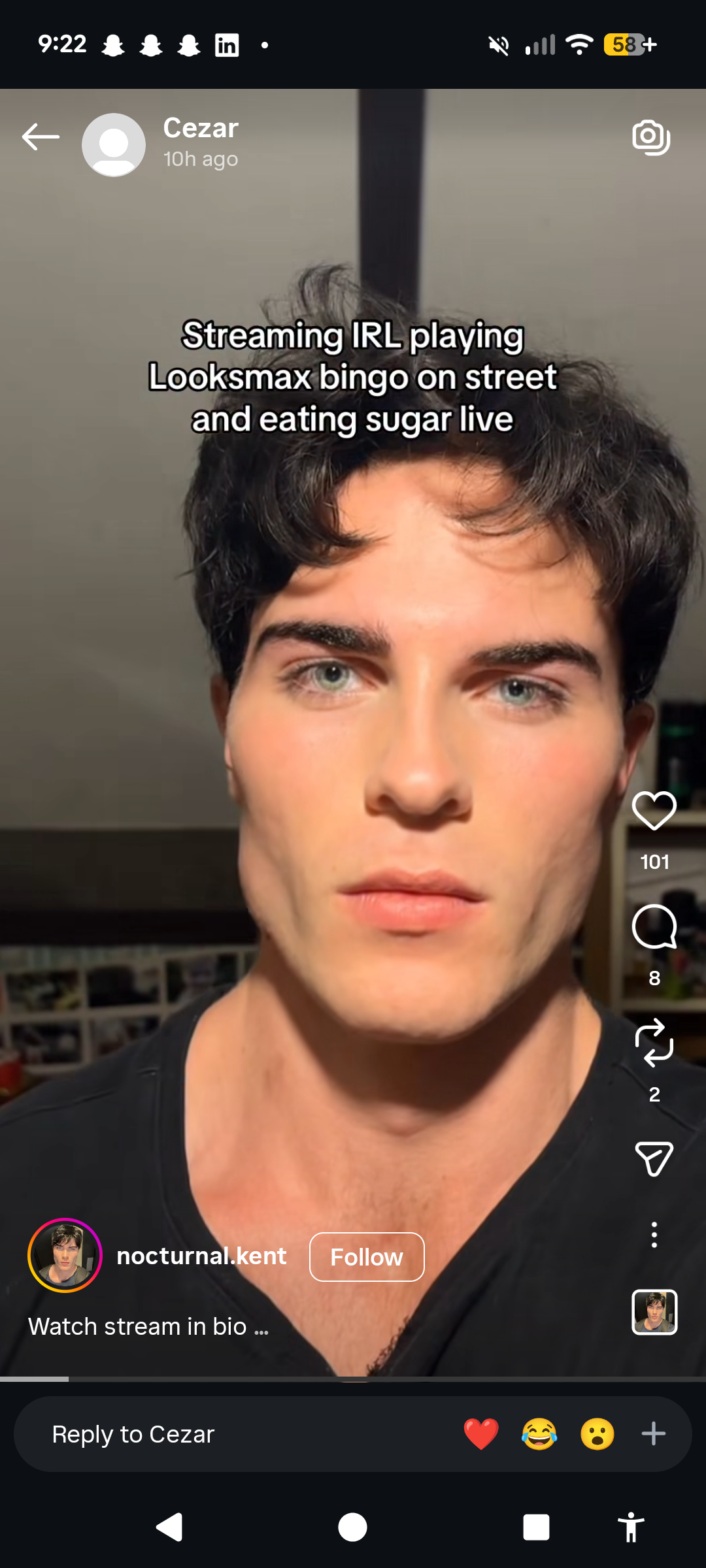
Task: Open more reactions with the plus icon
Action: [654, 1434]
